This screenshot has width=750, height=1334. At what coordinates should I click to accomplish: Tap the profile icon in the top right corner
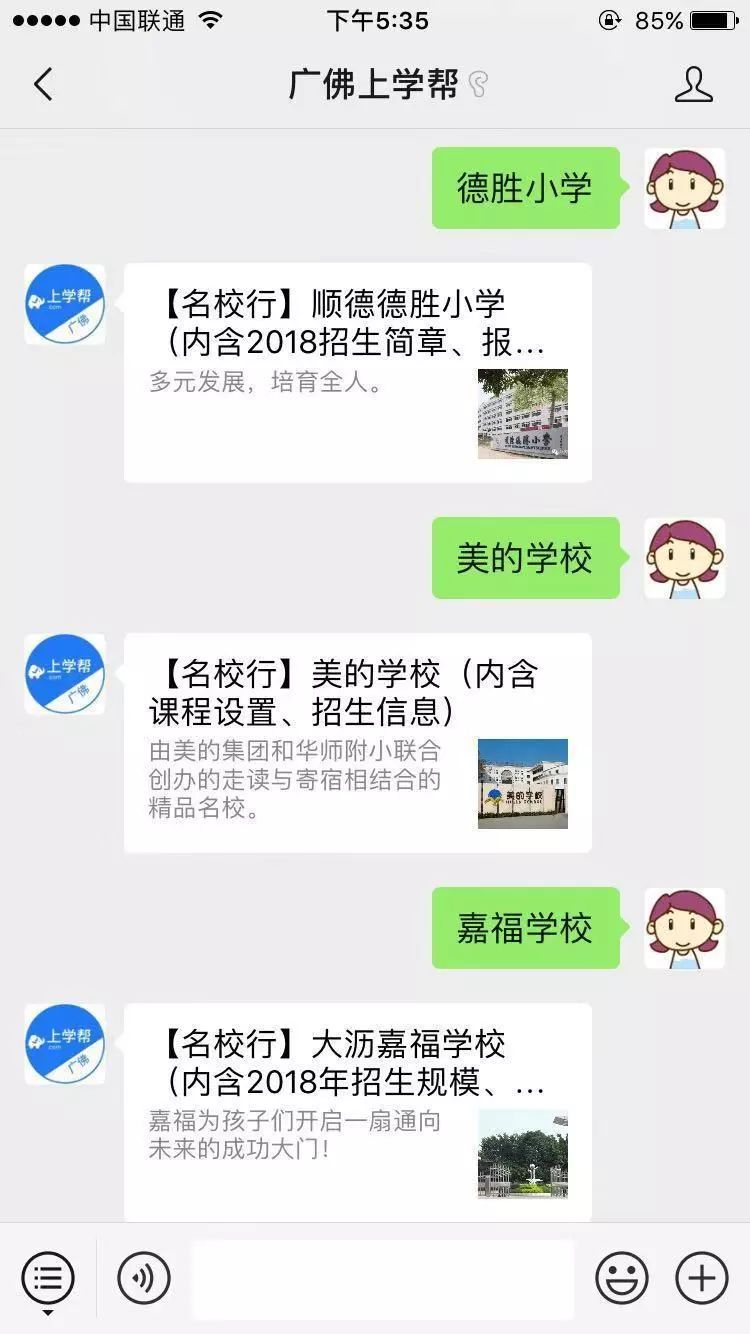[x=692, y=85]
